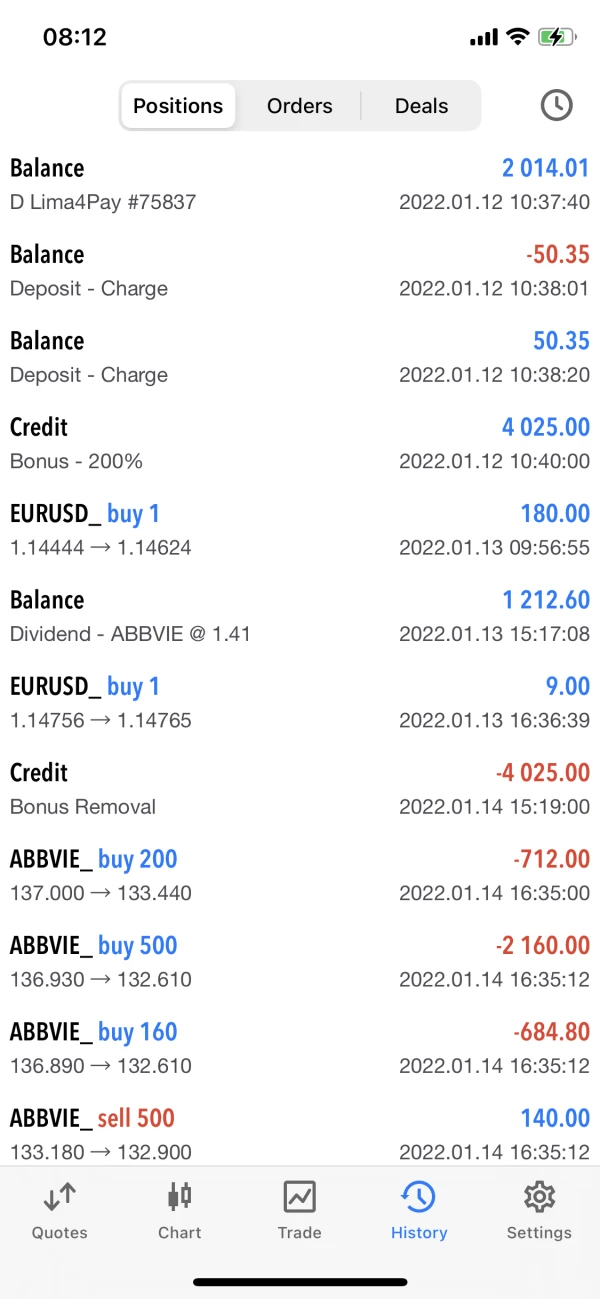Viewport: 600px width, 1299px height.
Task: Select the Positions segment
Action: pyautogui.click(x=178, y=106)
